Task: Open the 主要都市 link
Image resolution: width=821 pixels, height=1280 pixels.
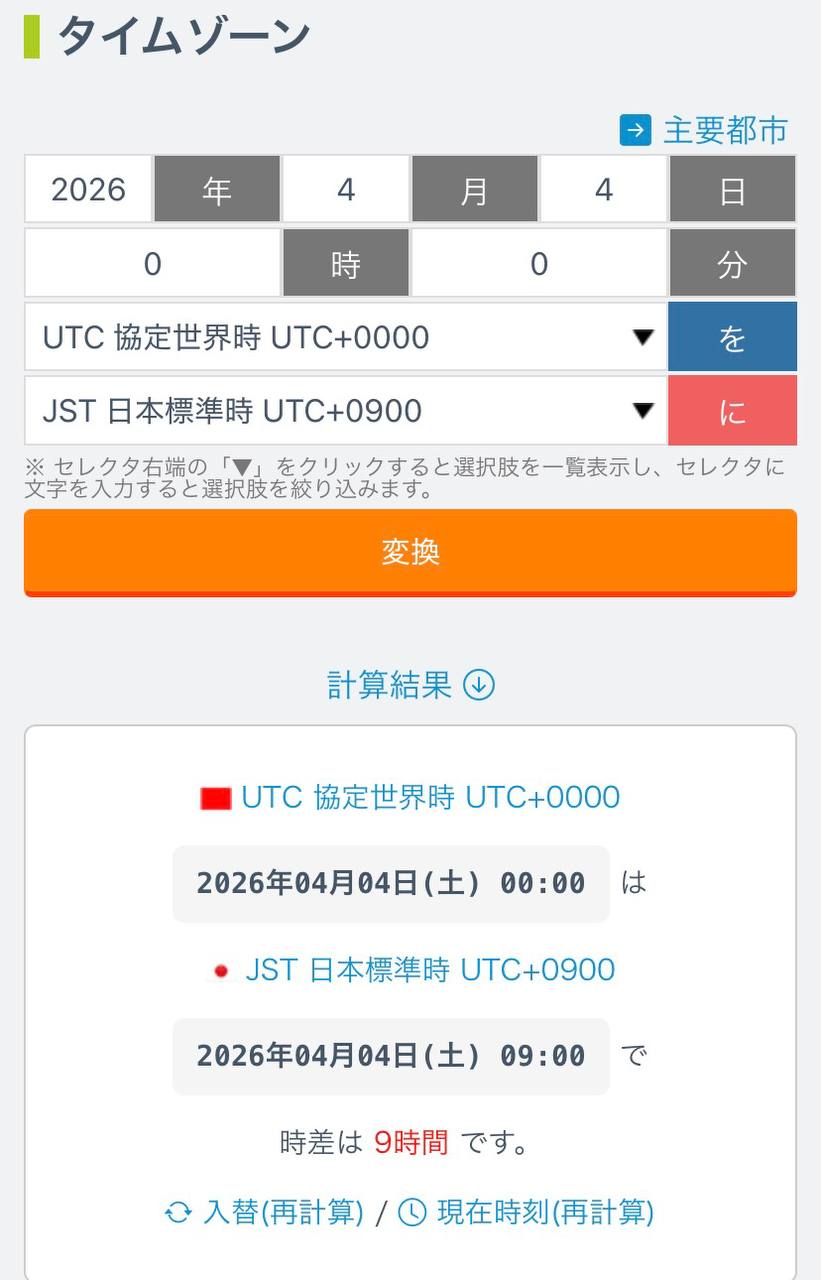Action: pyautogui.click(x=705, y=130)
